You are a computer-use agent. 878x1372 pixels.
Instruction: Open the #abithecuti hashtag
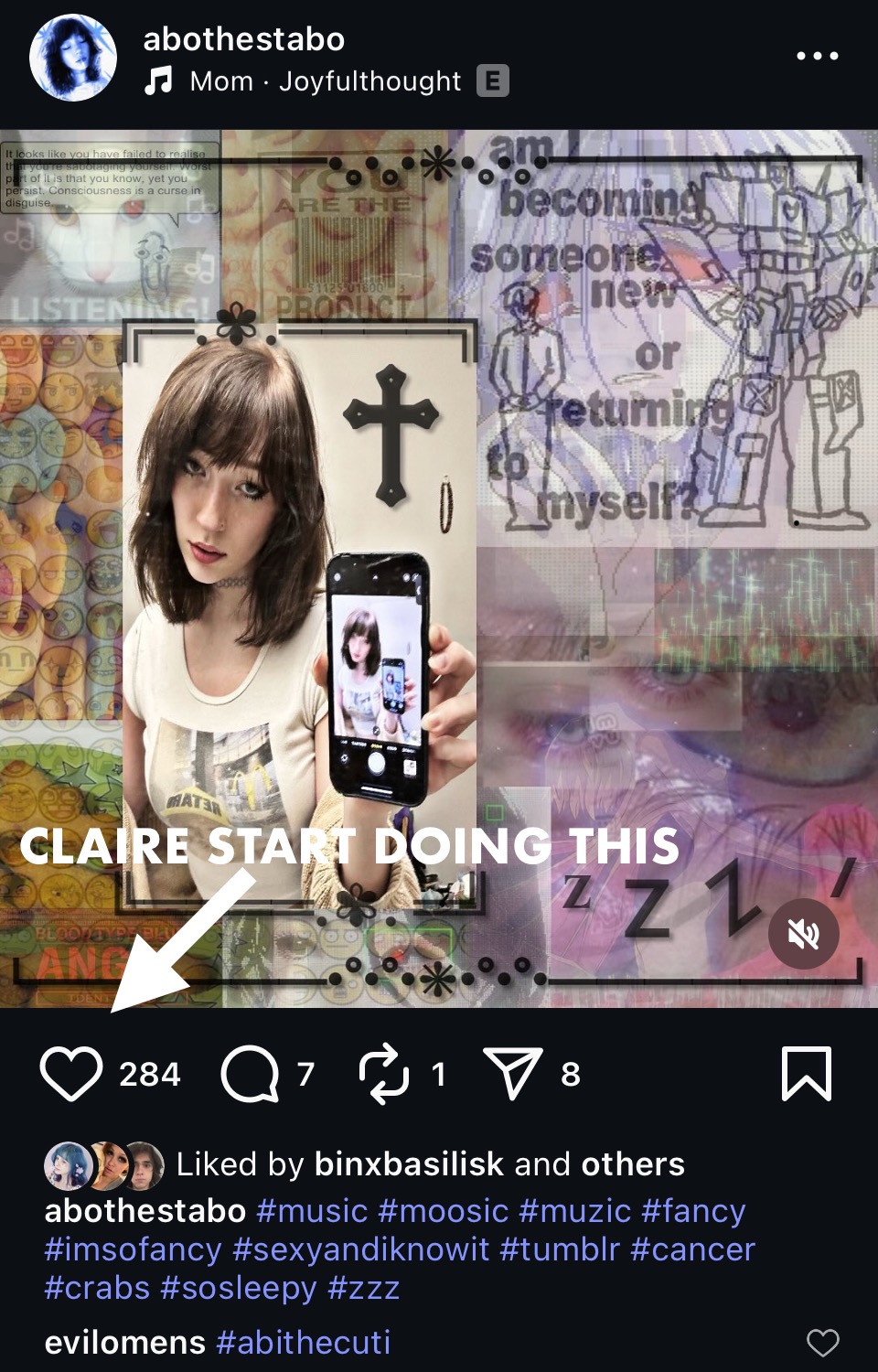[304, 1343]
